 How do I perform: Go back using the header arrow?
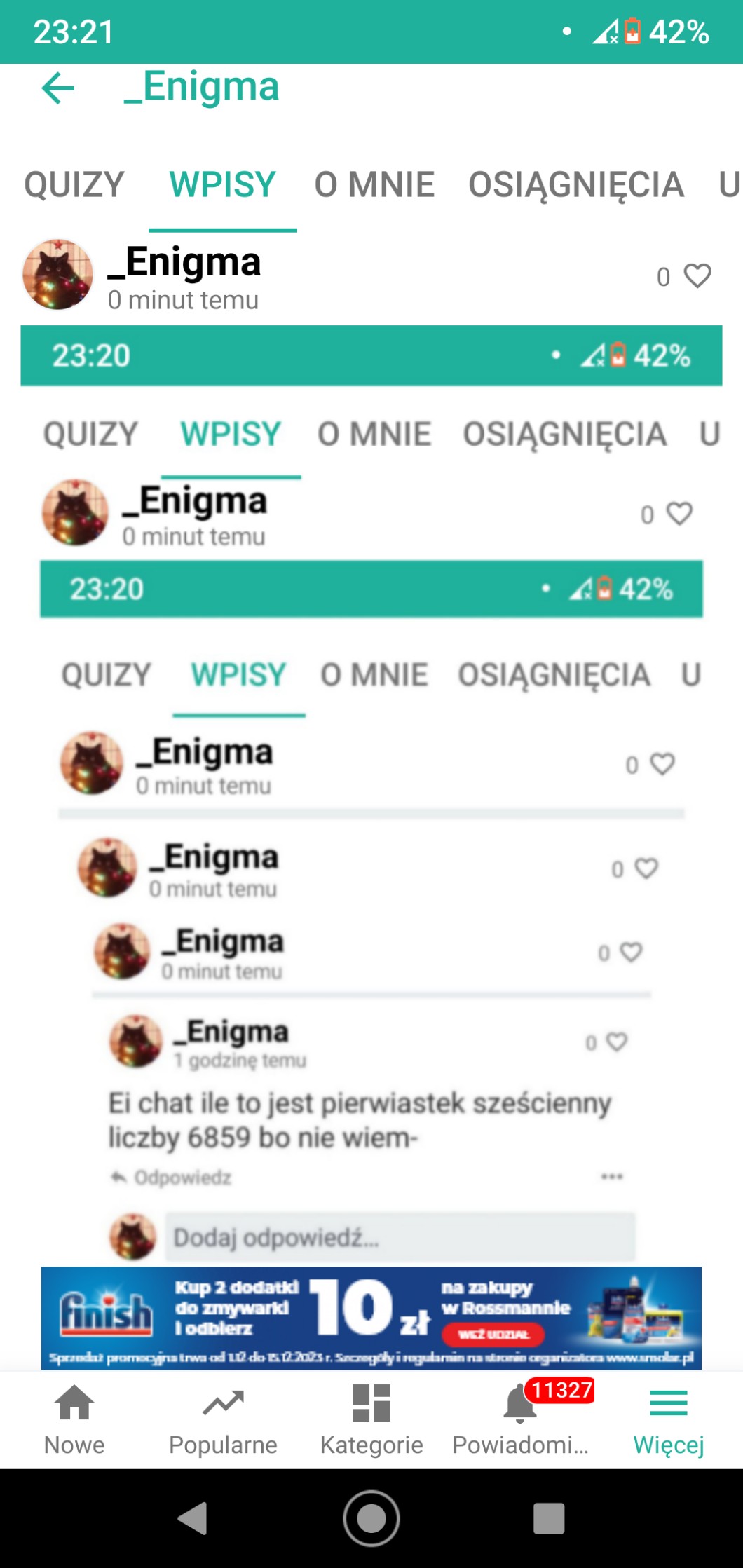pos(58,88)
